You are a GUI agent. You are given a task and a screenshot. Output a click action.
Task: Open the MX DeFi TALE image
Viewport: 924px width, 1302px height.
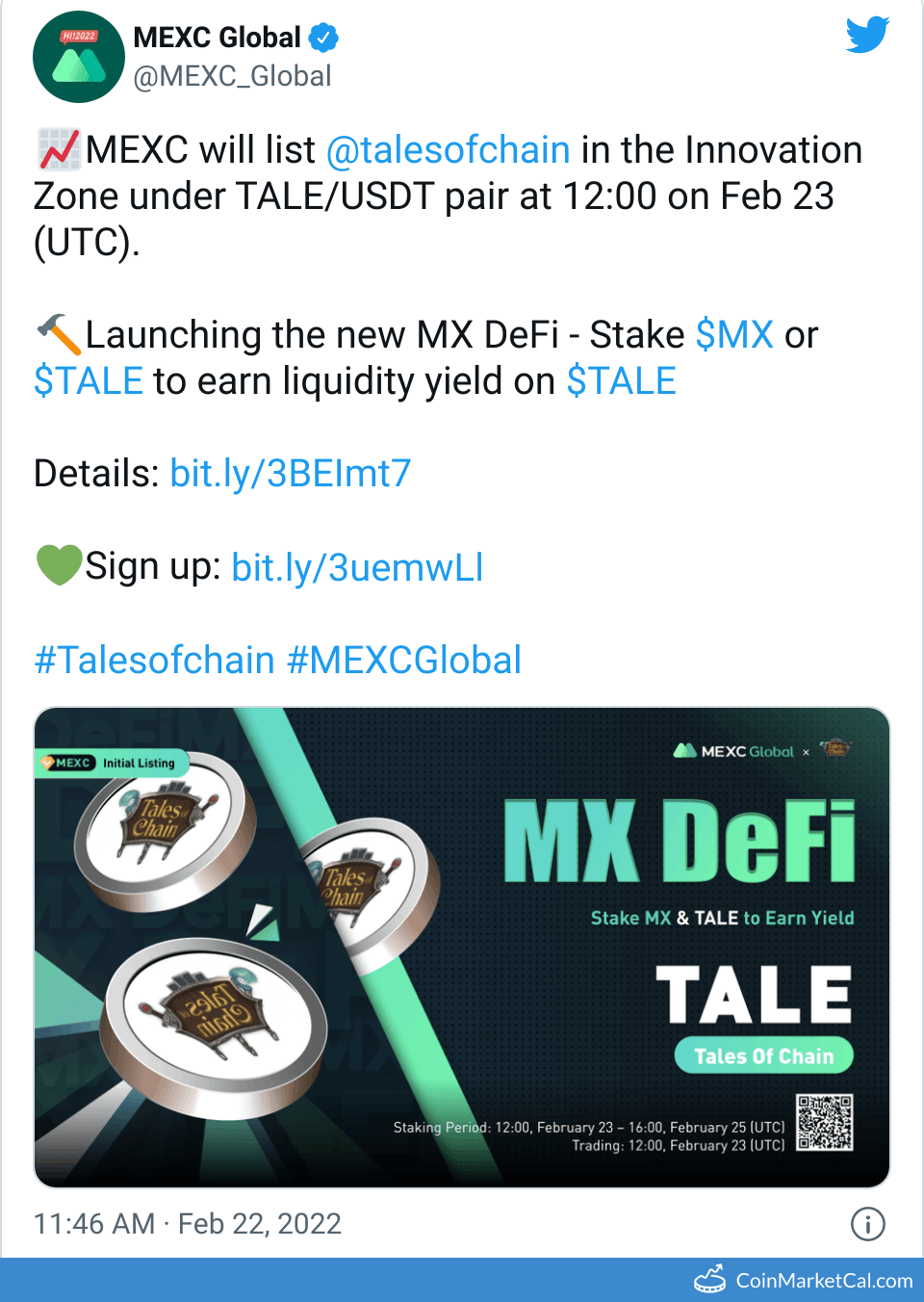pos(462,948)
